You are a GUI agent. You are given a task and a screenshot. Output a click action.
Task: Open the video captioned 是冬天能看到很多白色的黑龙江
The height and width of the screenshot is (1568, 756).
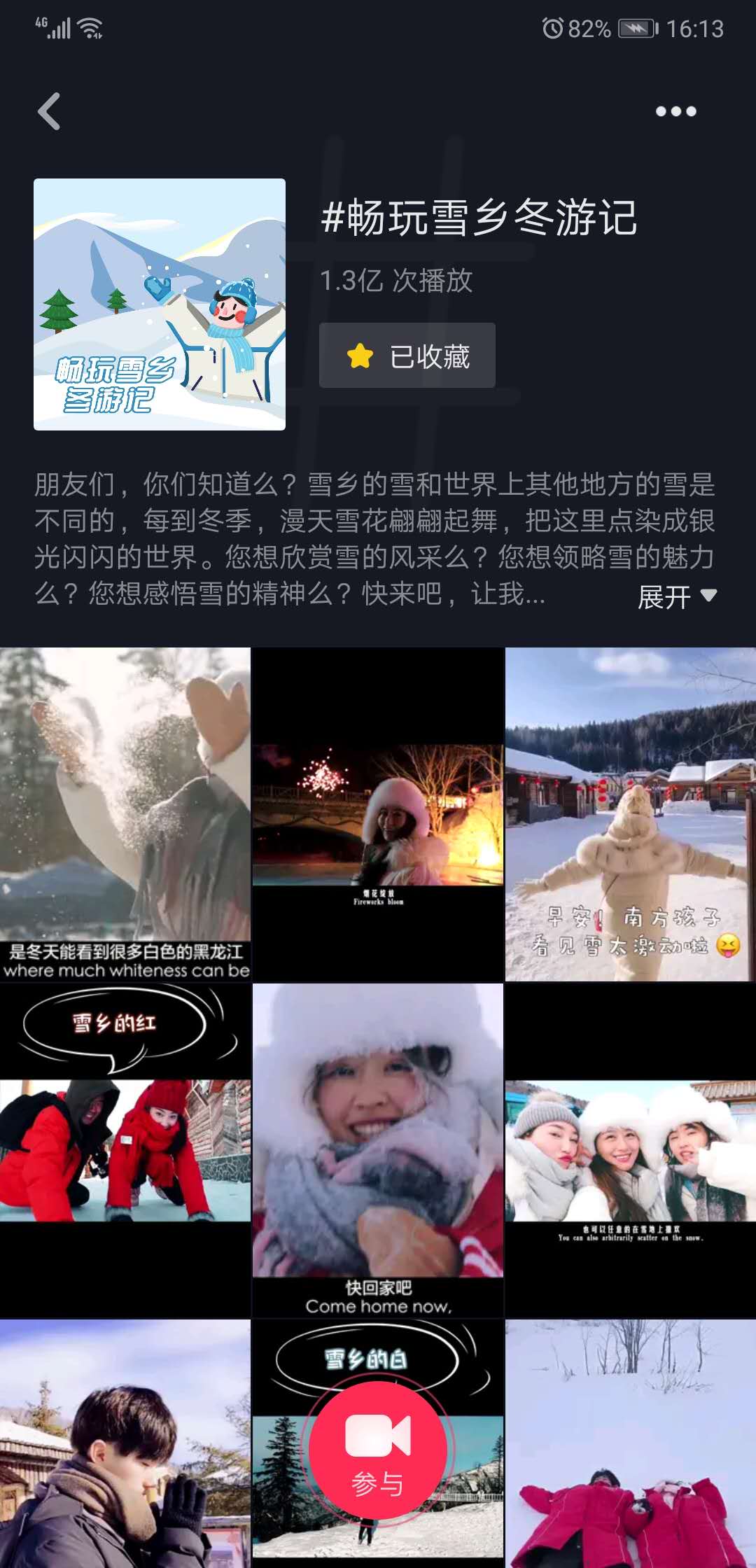coord(125,813)
